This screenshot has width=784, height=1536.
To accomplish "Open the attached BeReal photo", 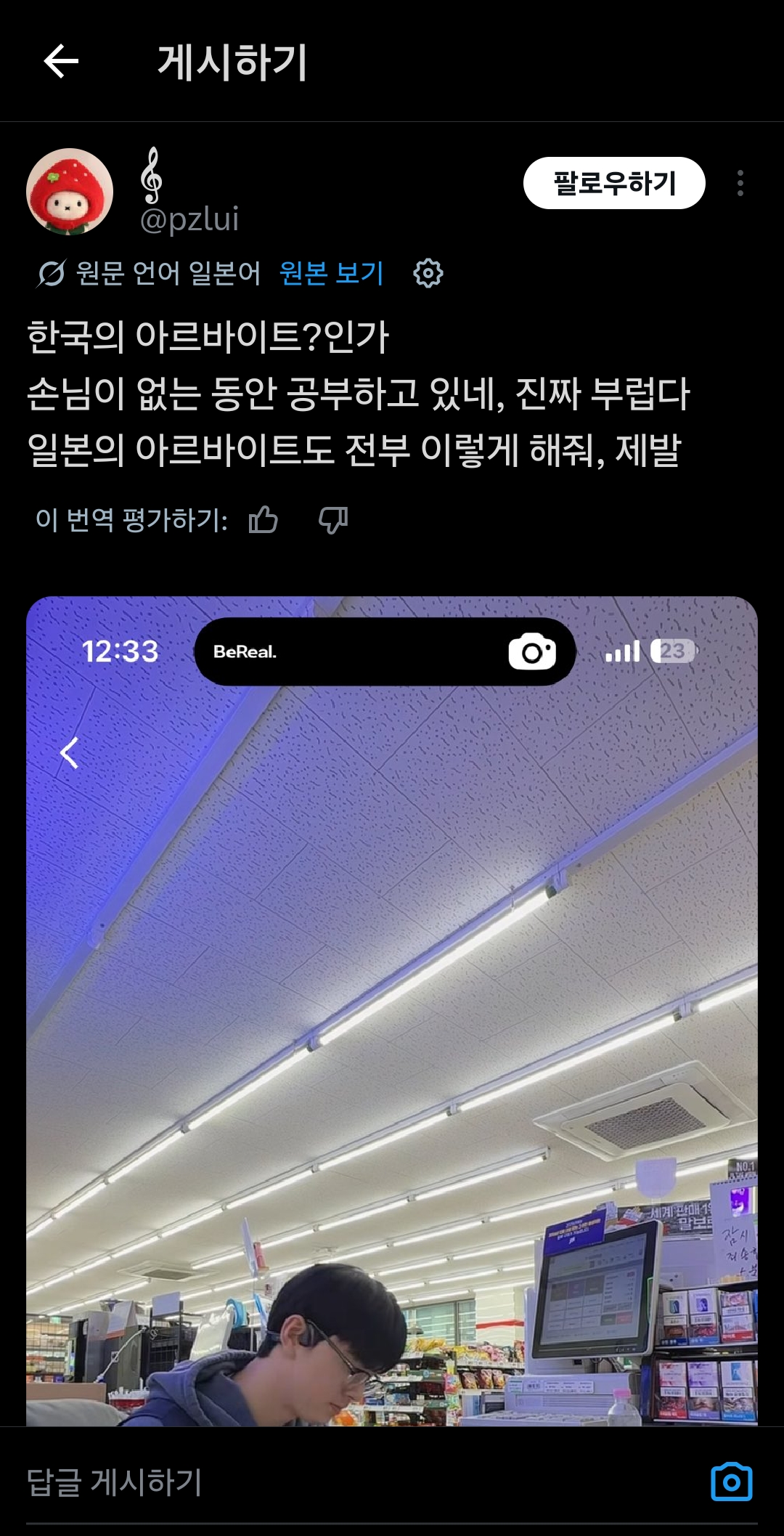I will pos(392,1011).
